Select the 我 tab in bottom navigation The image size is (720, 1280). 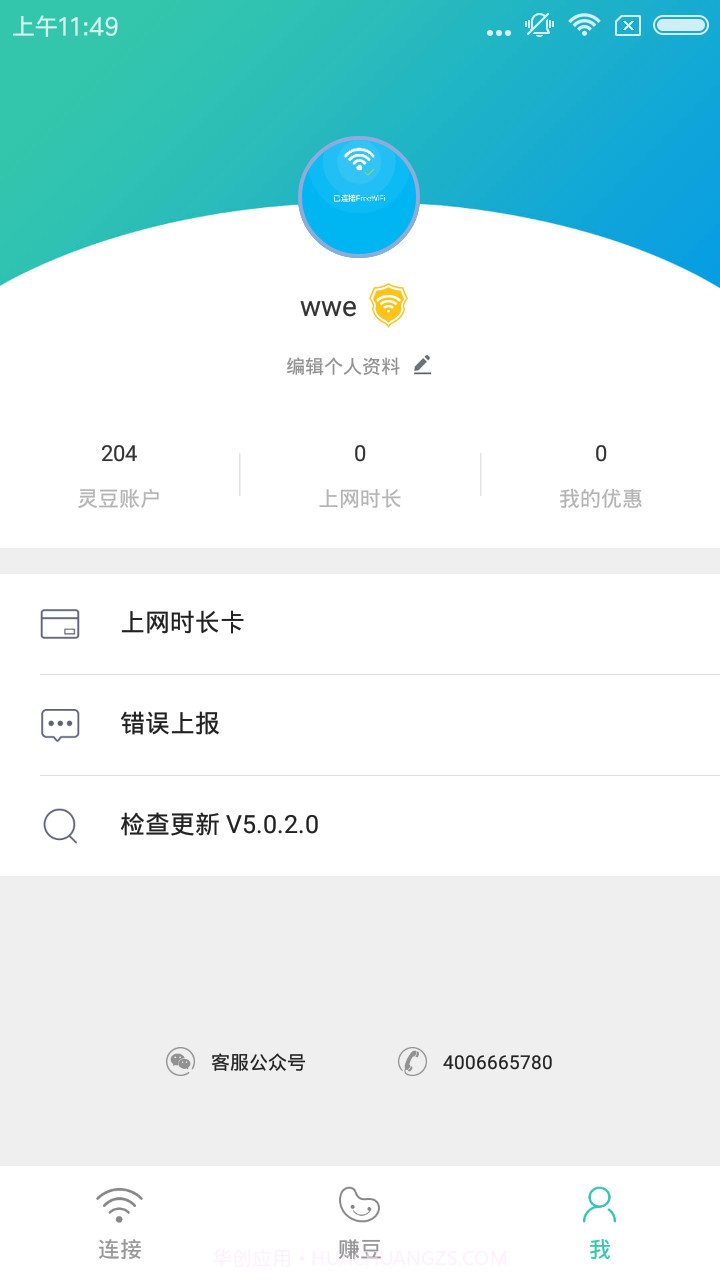[x=598, y=1220]
